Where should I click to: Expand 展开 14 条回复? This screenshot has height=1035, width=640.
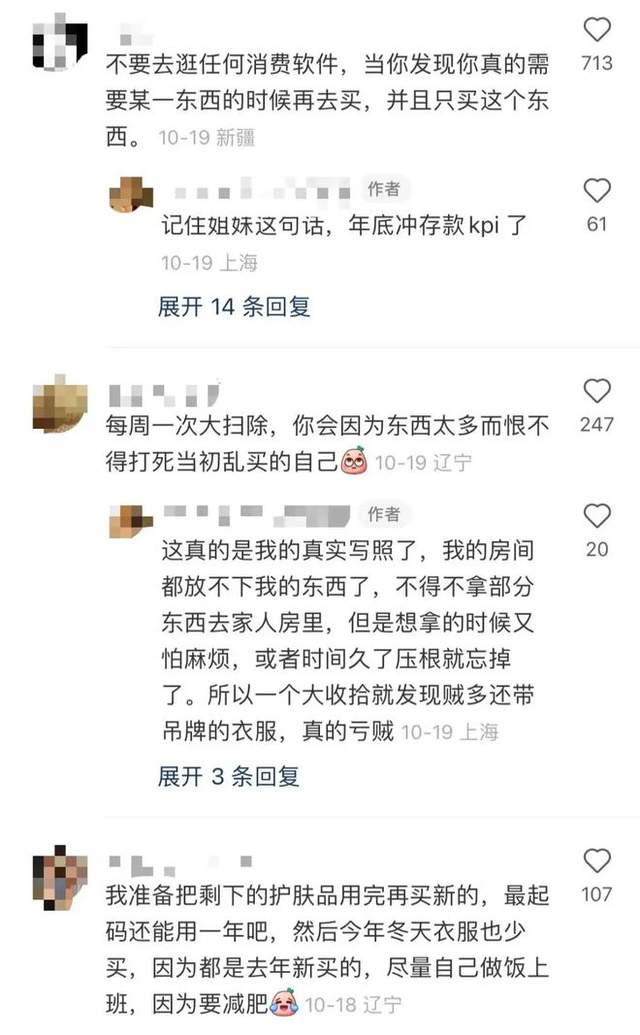pyautogui.click(x=234, y=307)
